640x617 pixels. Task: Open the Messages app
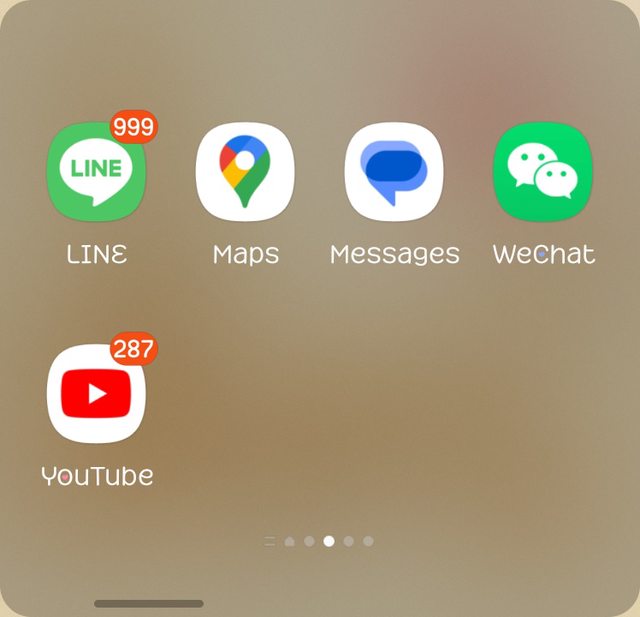point(394,172)
